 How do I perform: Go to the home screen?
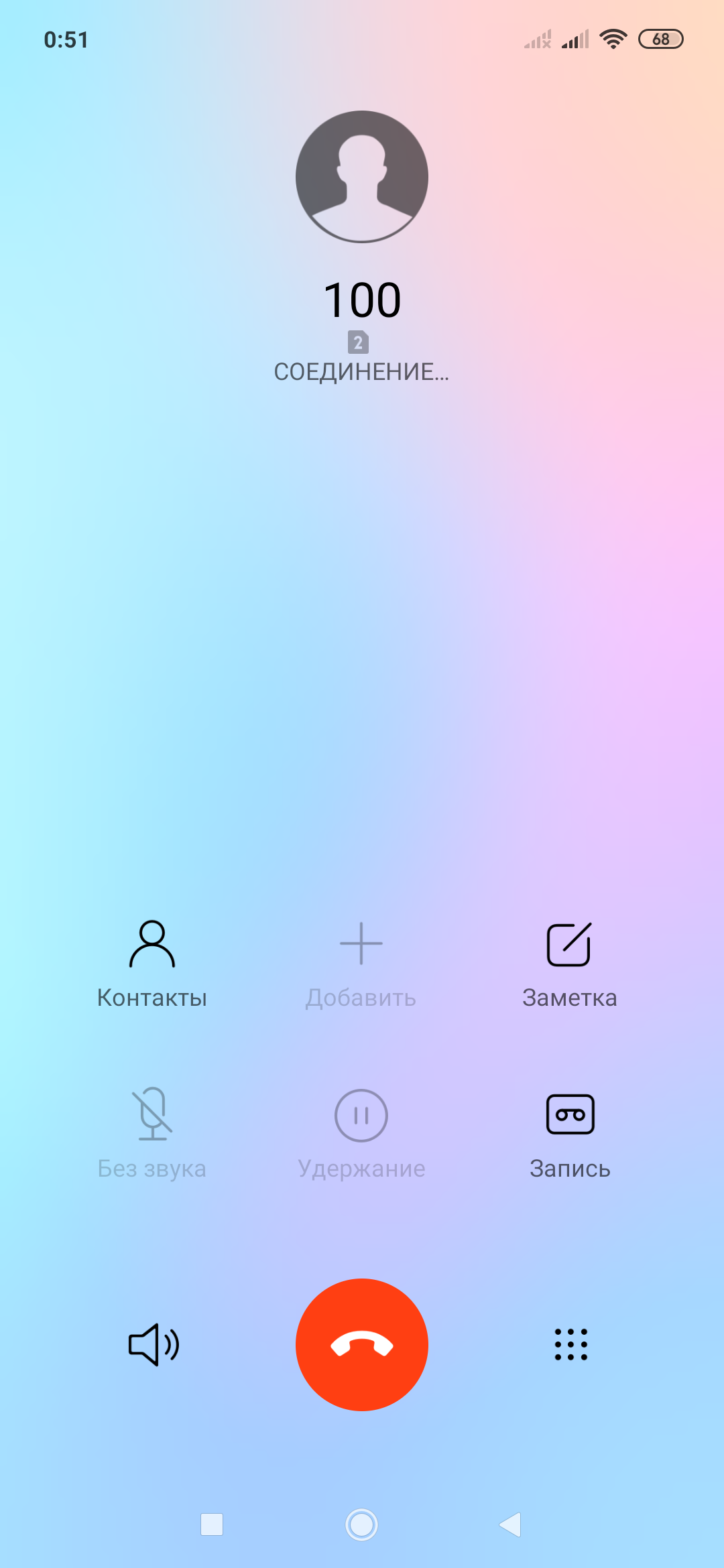coord(362,1524)
